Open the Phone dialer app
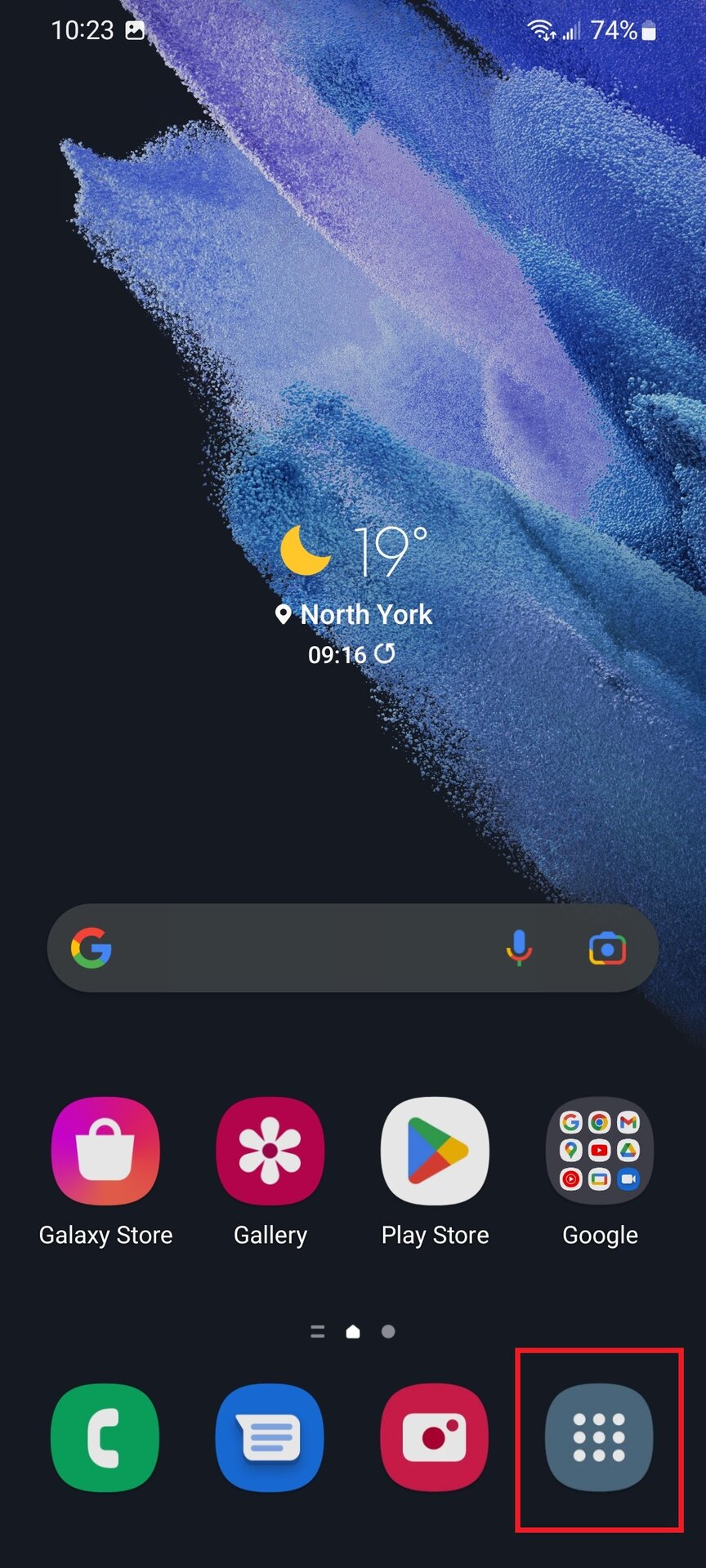Viewport: 706px width, 1568px height. pyautogui.click(x=105, y=1438)
